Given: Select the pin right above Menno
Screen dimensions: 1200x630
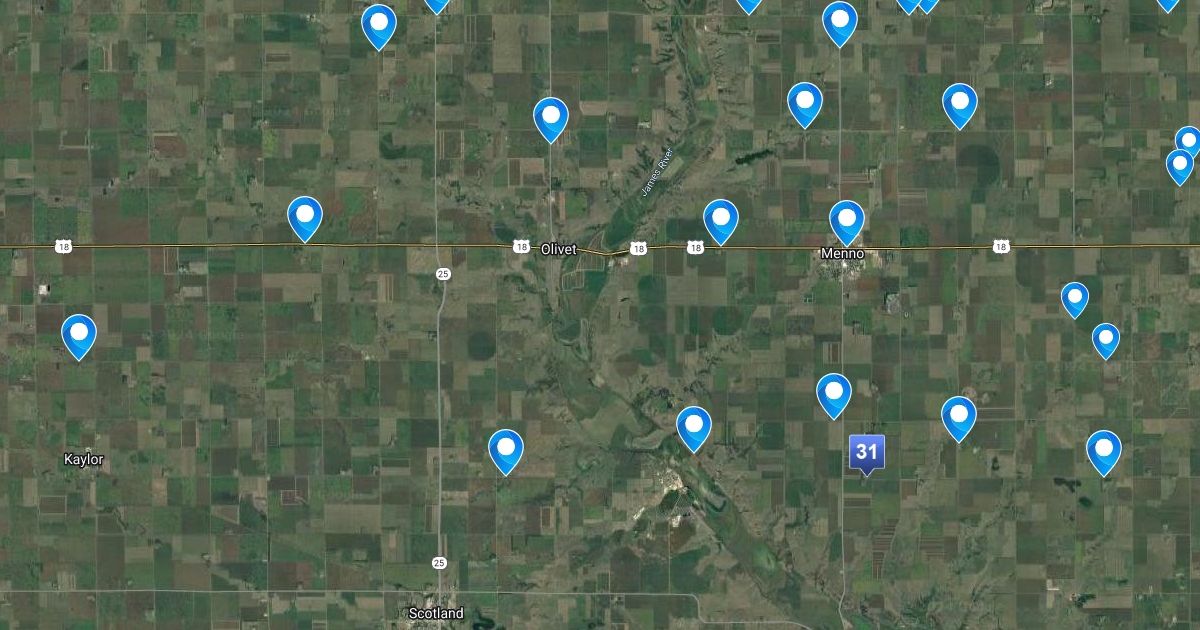Looking at the screenshot, I should tap(847, 218).
